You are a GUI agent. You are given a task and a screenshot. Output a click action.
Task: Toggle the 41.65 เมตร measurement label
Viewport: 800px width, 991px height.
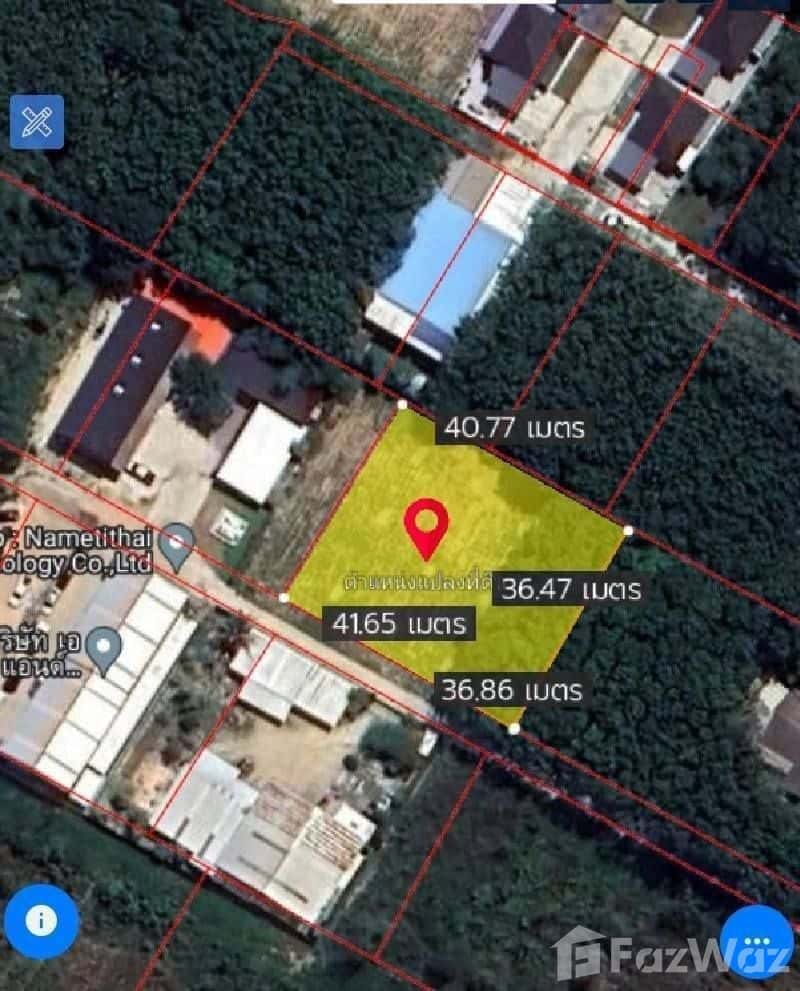click(403, 625)
